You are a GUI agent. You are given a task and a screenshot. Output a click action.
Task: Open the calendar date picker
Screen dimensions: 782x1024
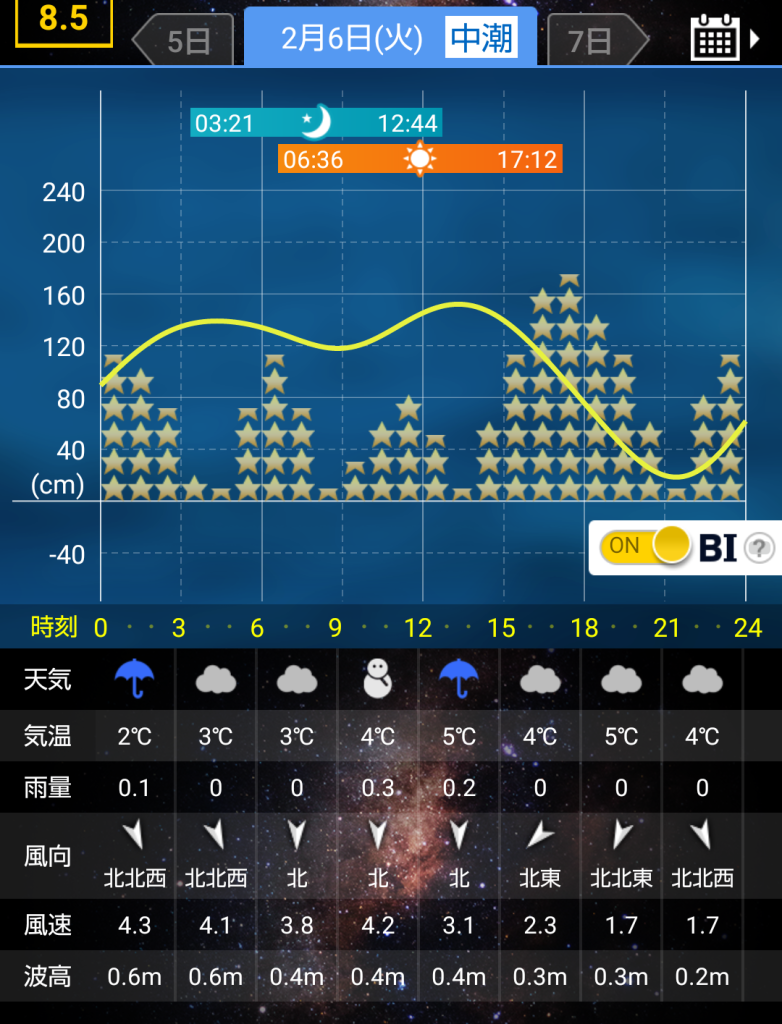(x=723, y=38)
